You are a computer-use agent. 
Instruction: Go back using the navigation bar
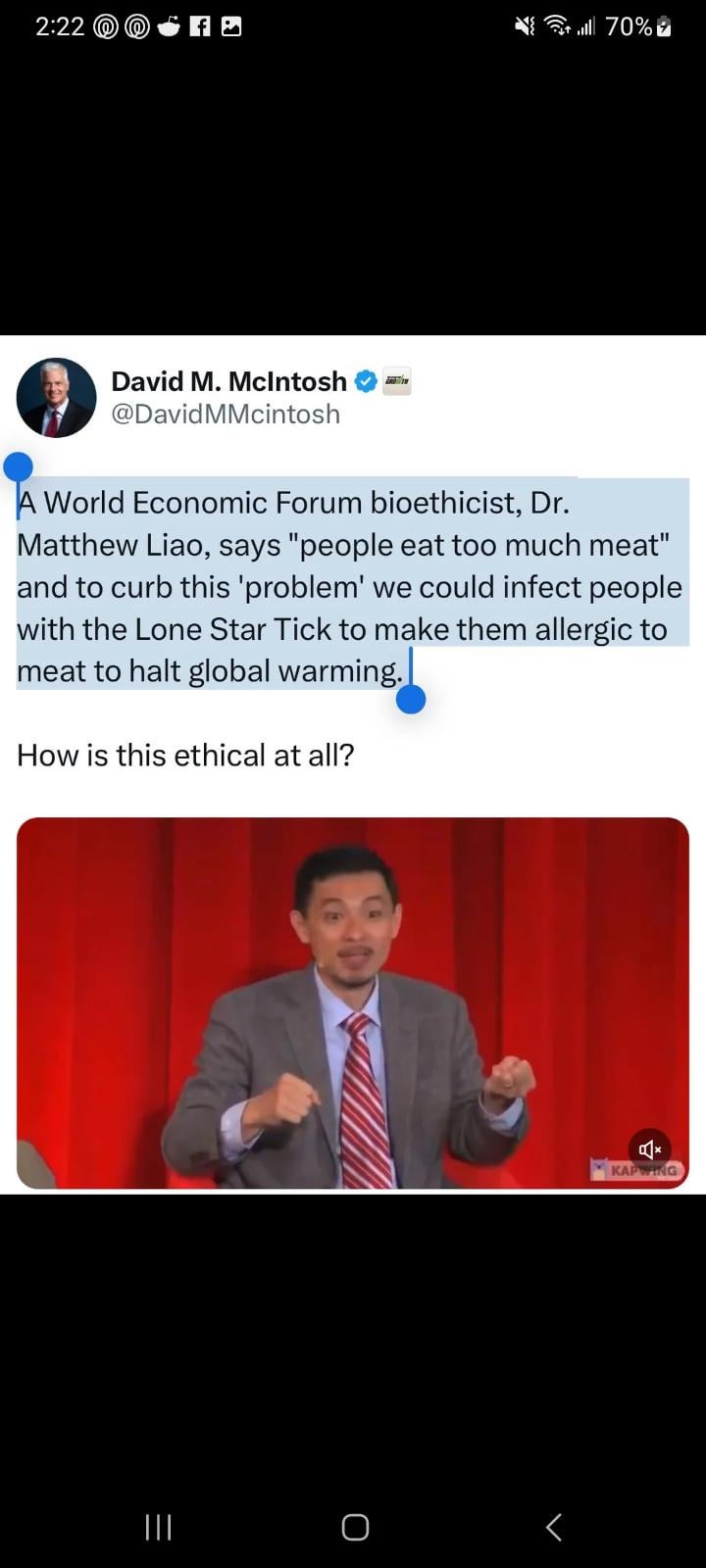pyautogui.click(x=553, y=1526)
